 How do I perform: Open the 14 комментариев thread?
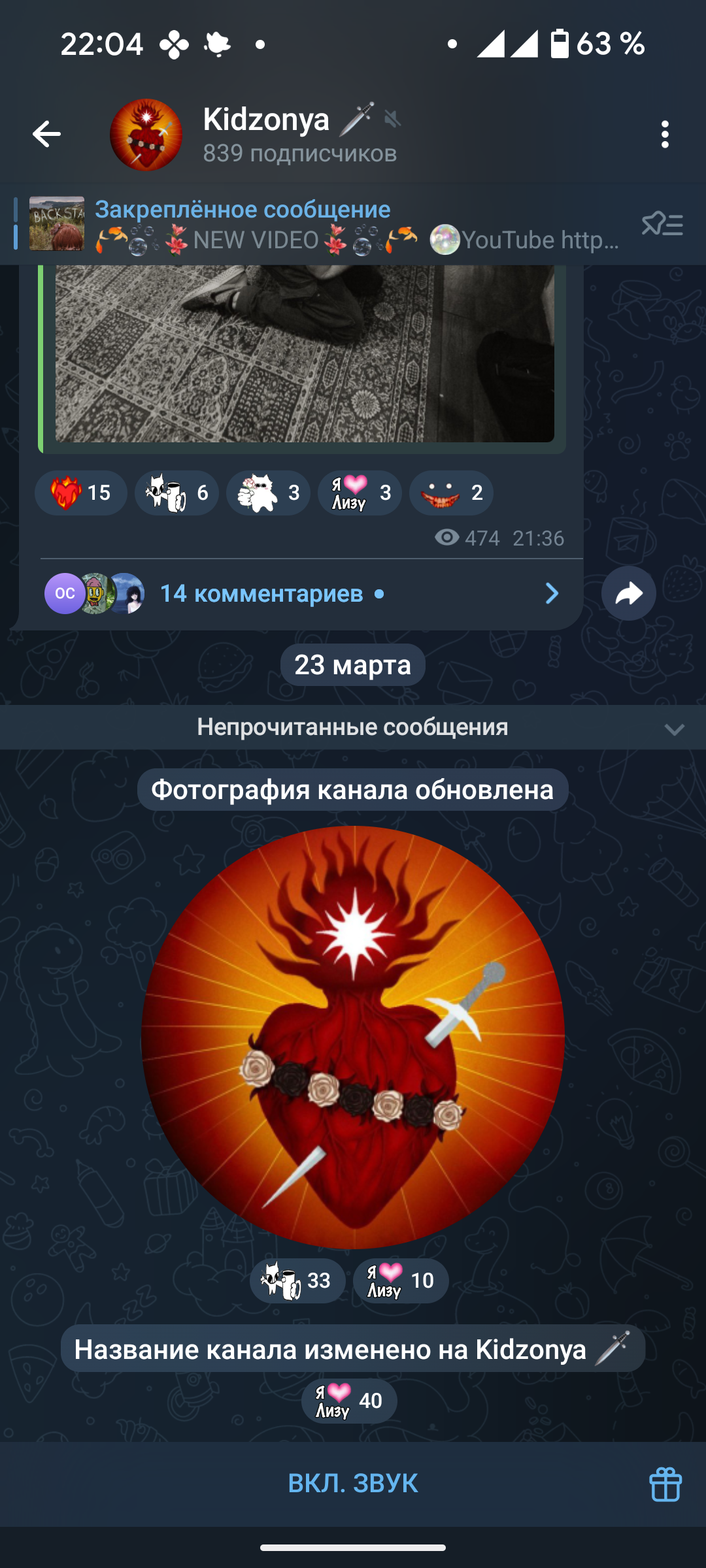click(x=301, y=593)
